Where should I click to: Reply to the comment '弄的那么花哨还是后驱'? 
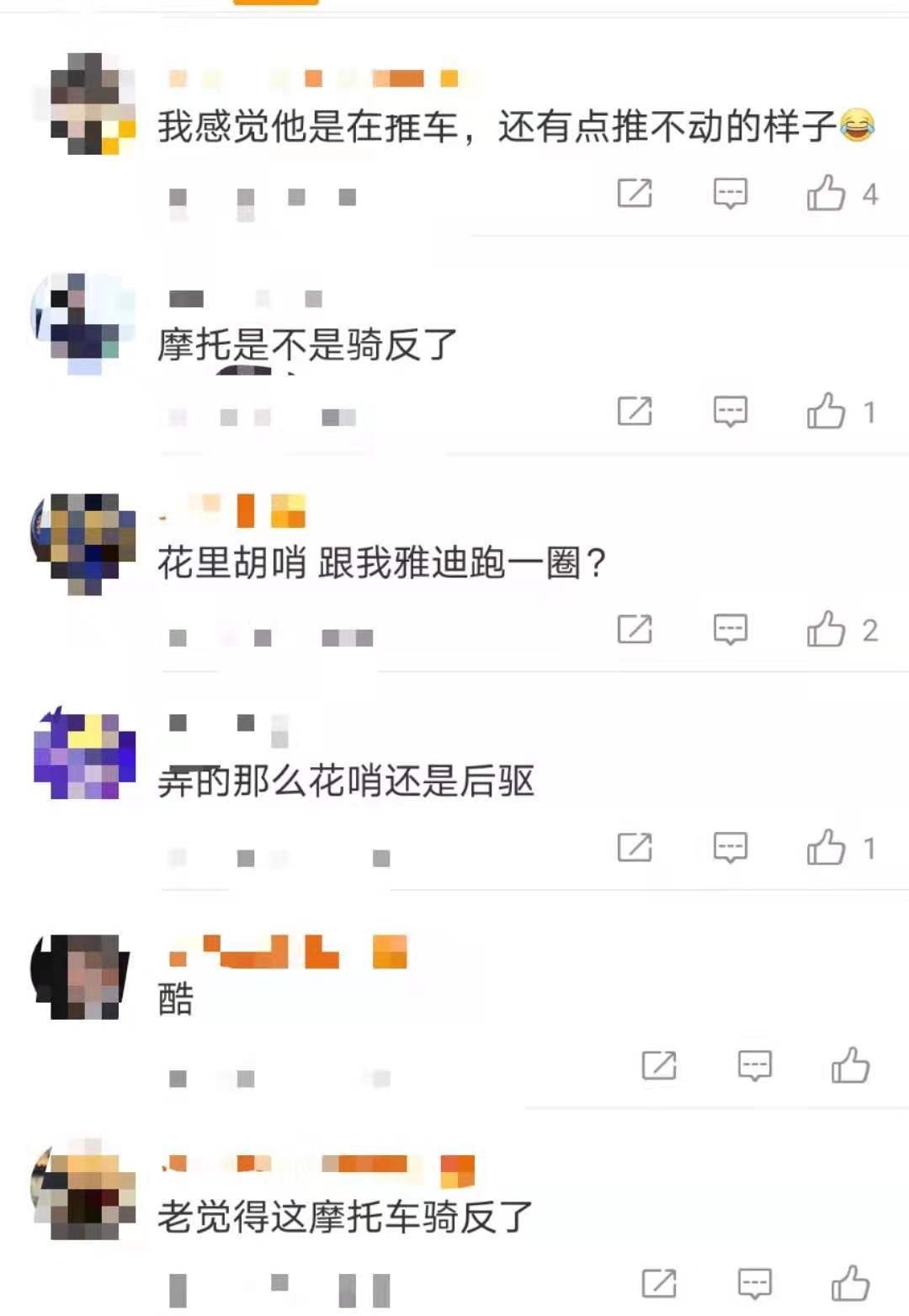pyautogui.click(x=730, y=848)
